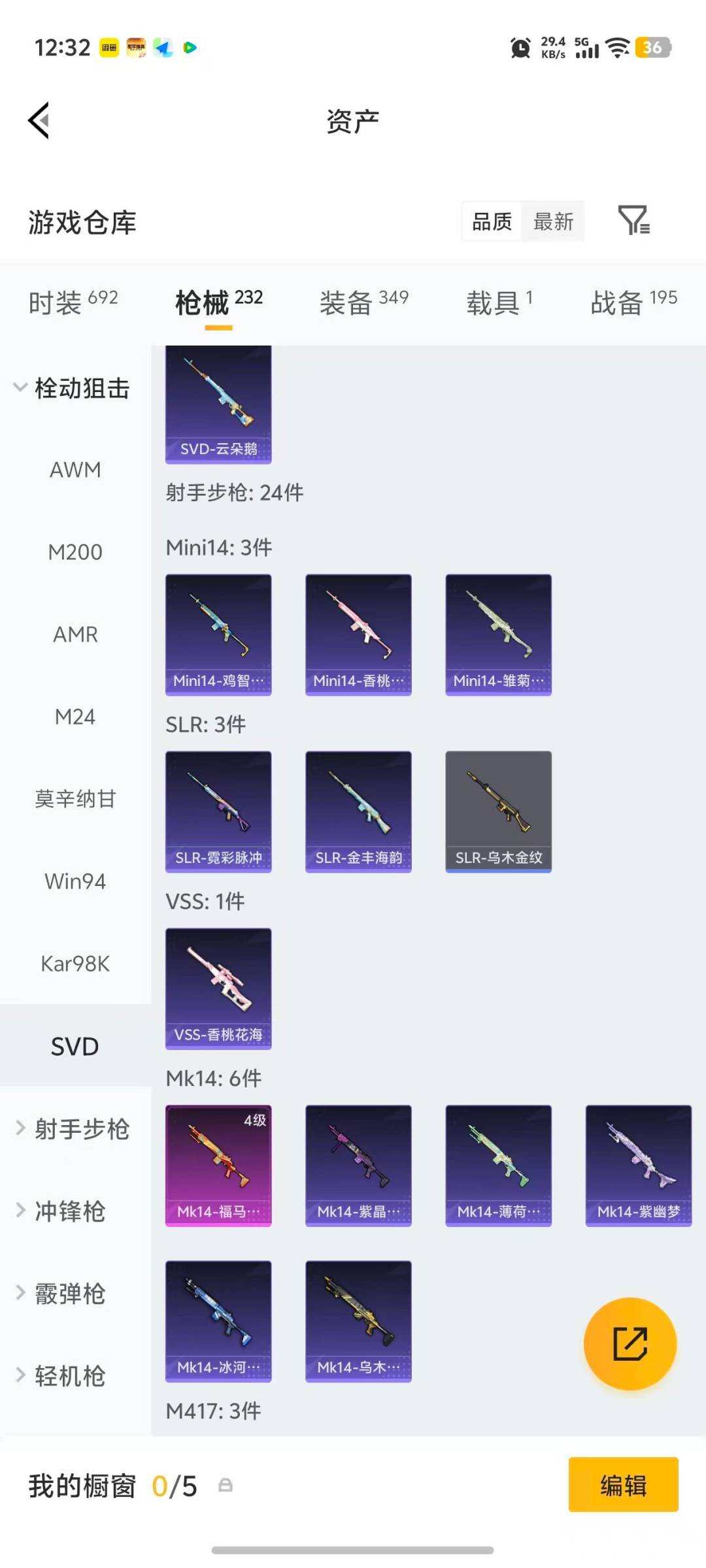Tap the share/export floating action icon
The image size is (706, 1568).
tap(630, 1343)
